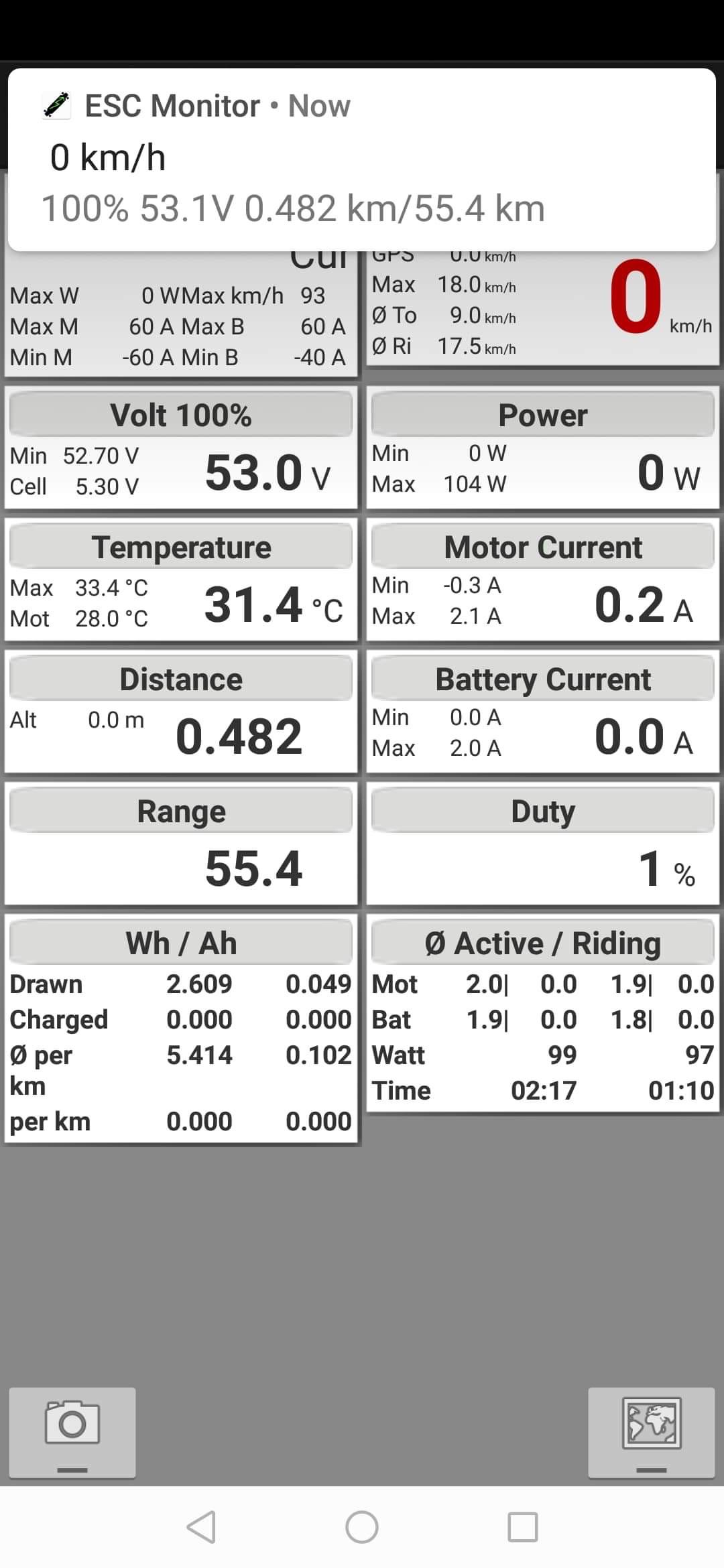
Task: Tap the Power panel header
Action: [x=543, y=415]
